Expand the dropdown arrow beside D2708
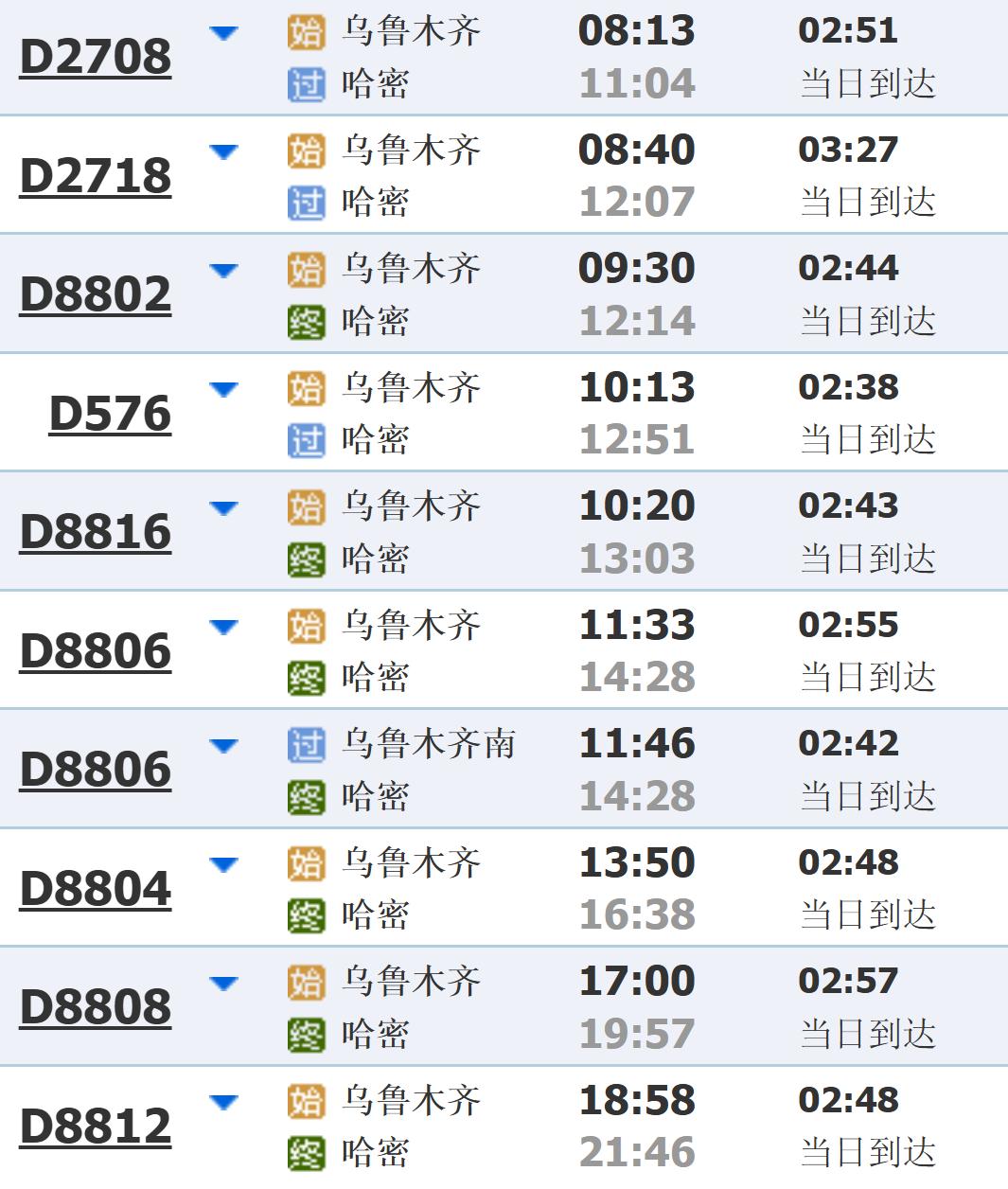 click(223, 34)
